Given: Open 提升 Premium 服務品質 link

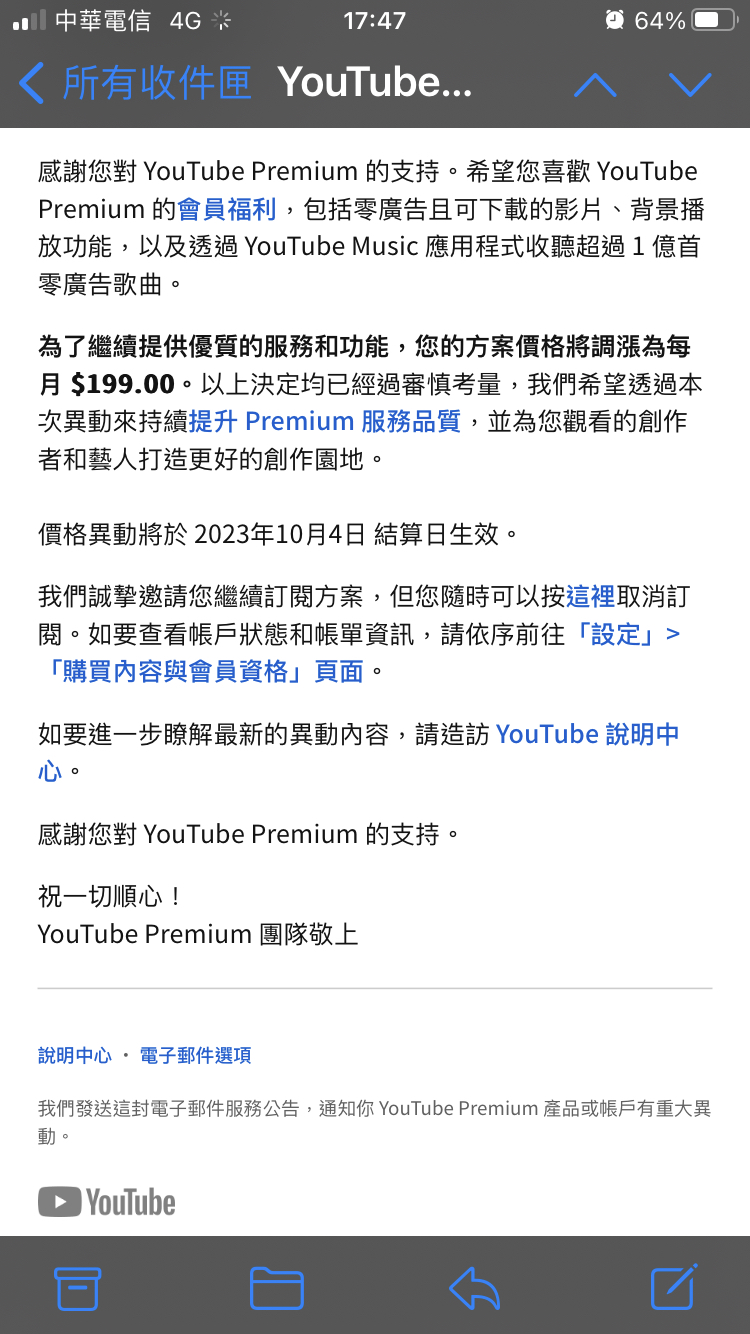Looking at the screenshot, I should (325, 421).
